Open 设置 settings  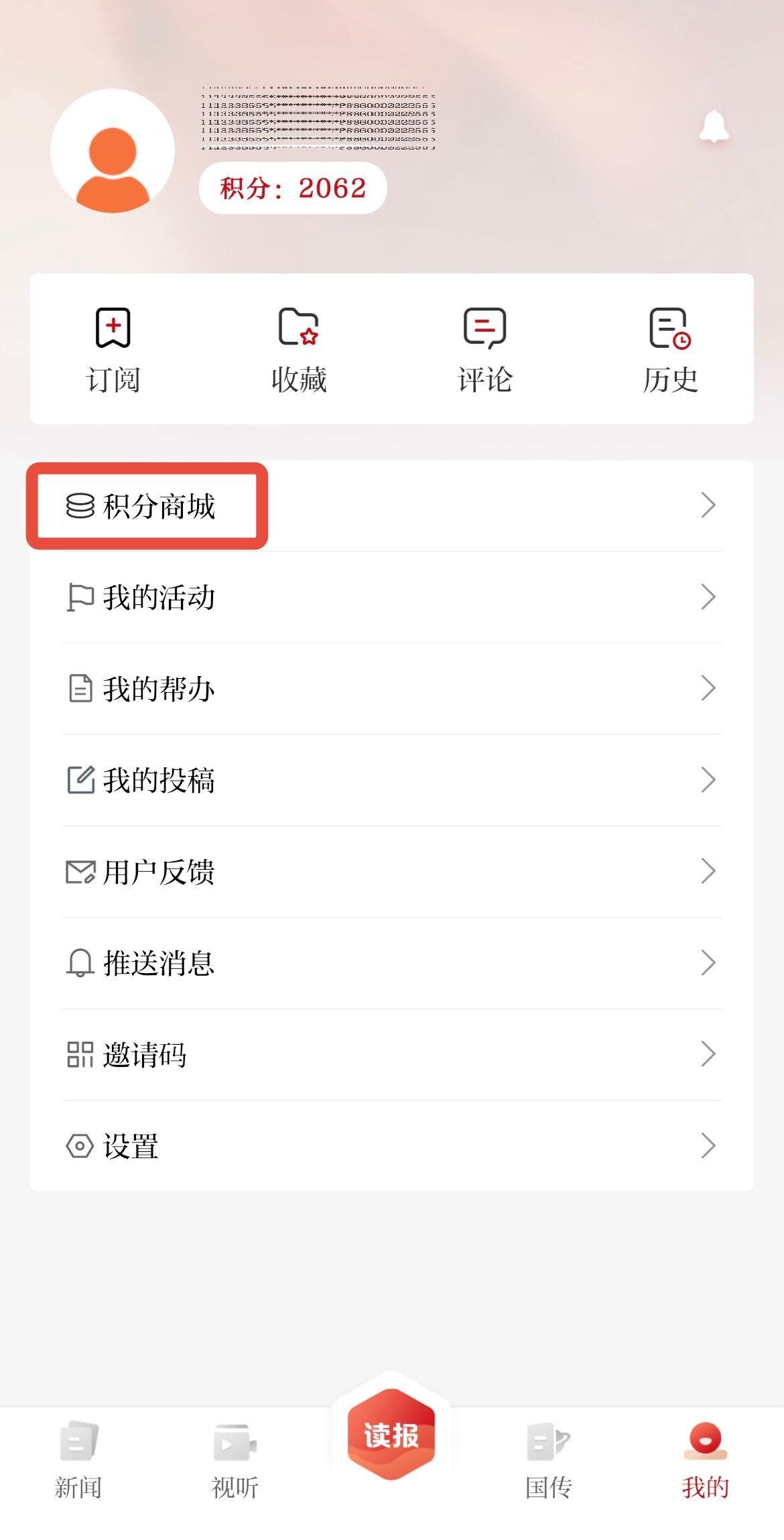(x=392, y=1146)
